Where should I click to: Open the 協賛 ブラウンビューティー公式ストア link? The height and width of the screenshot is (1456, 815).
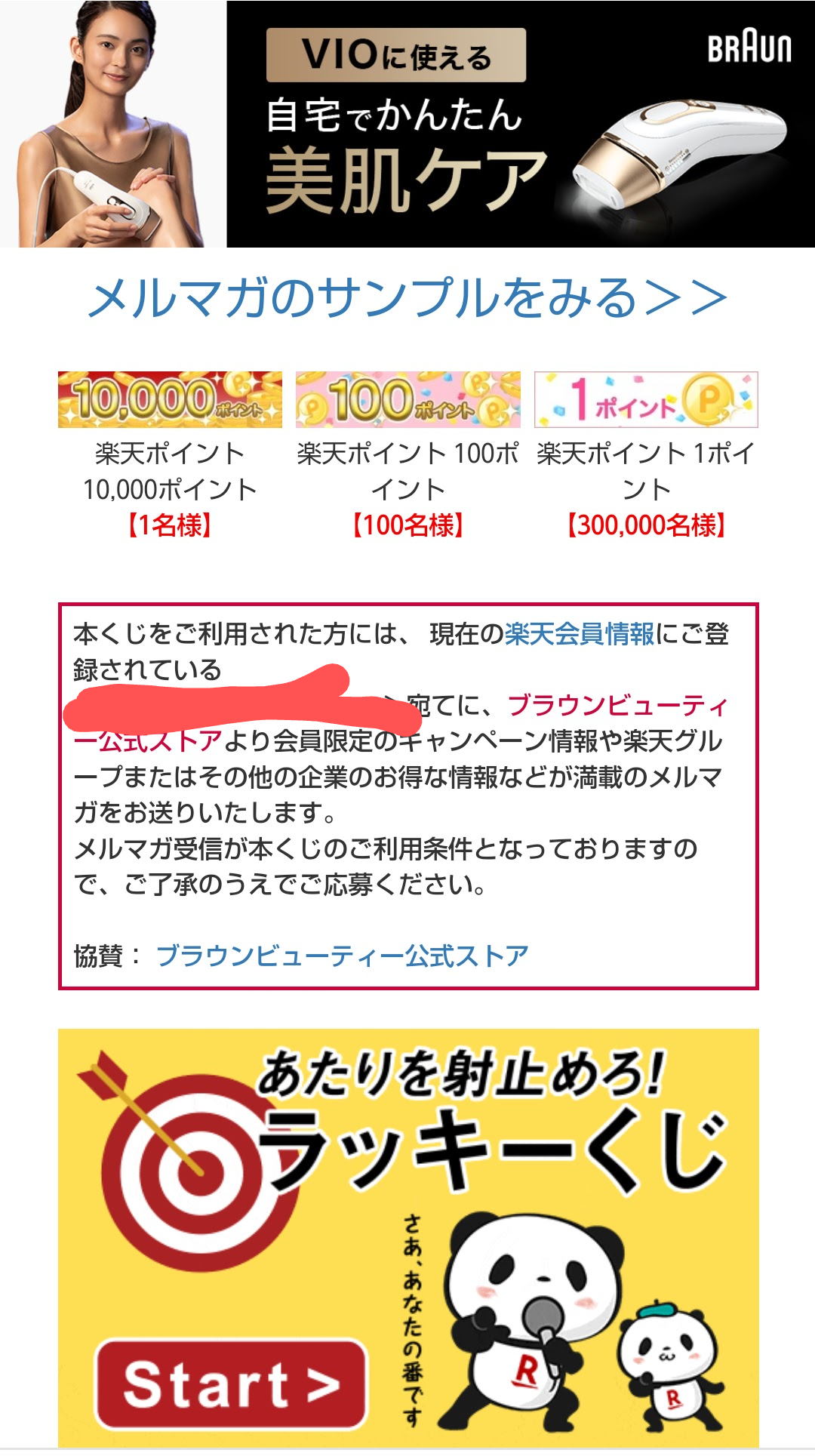342,956
